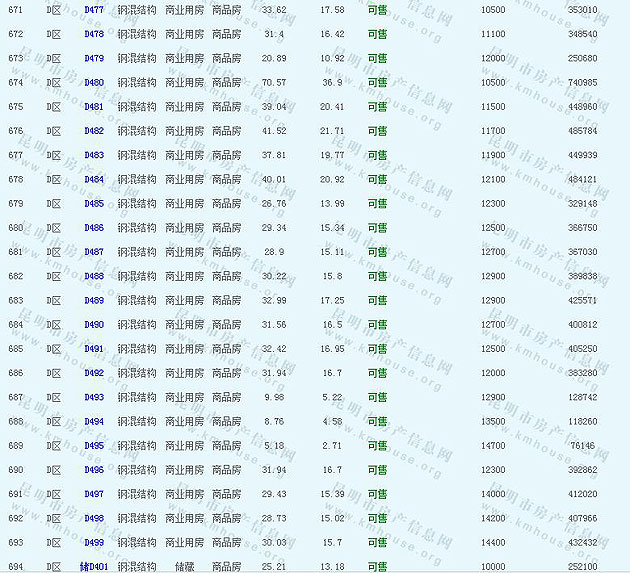
Task: Select unit D491 link
Action: pyautogui.click(x=93, y=349)
